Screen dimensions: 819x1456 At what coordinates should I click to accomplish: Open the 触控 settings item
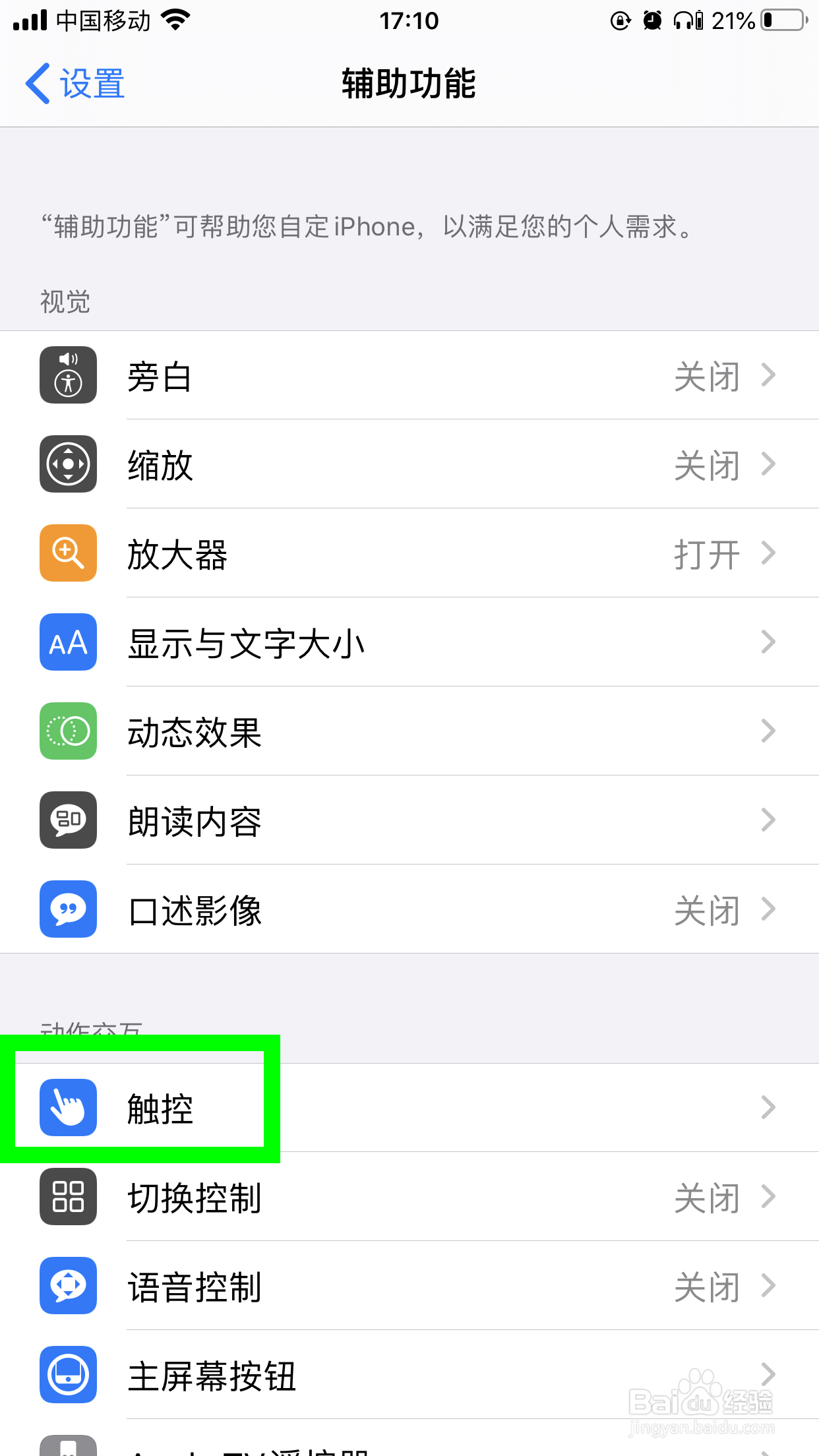(396, 1107)
